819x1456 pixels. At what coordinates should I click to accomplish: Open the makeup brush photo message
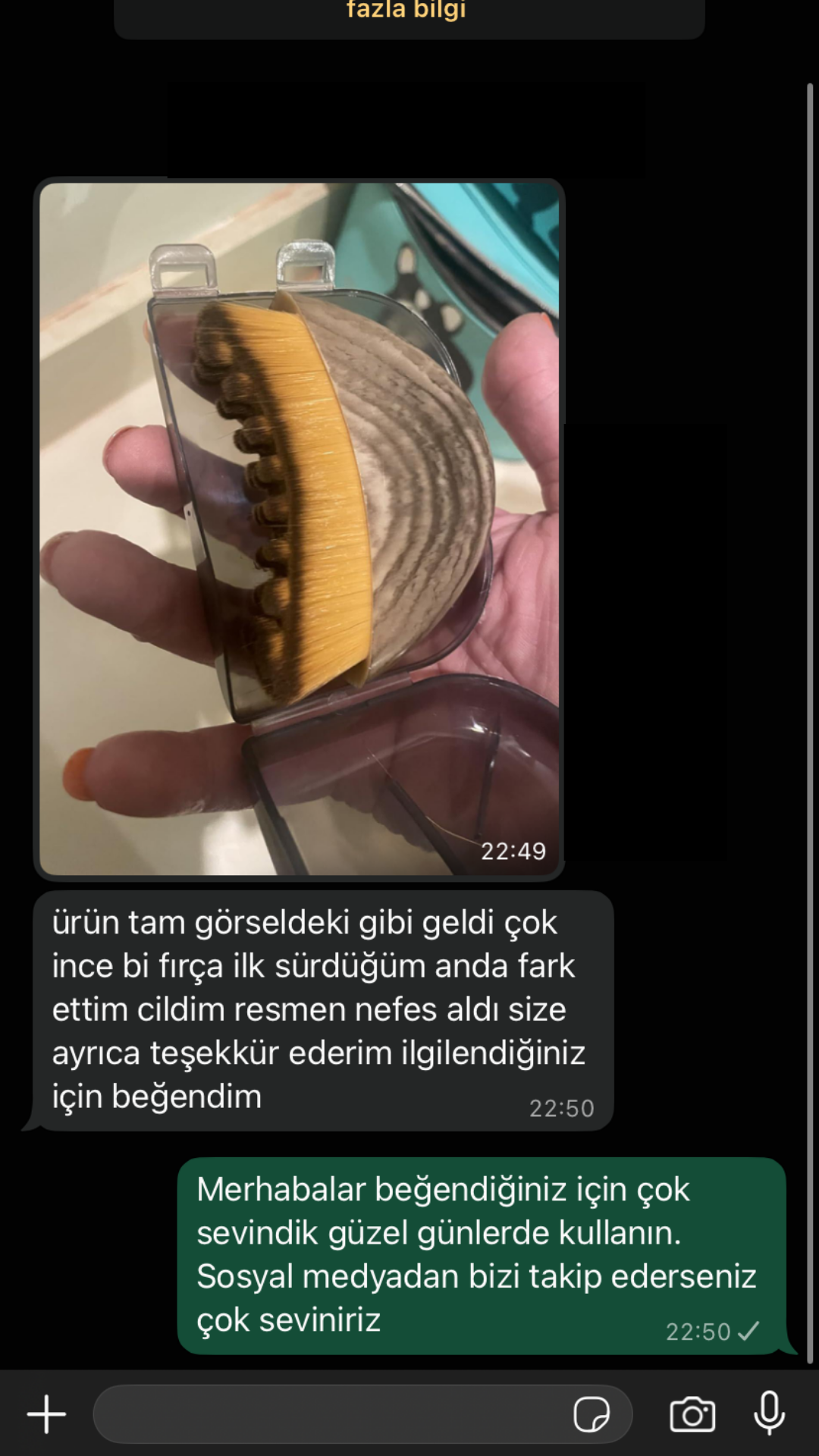click(x=300, y=529)
